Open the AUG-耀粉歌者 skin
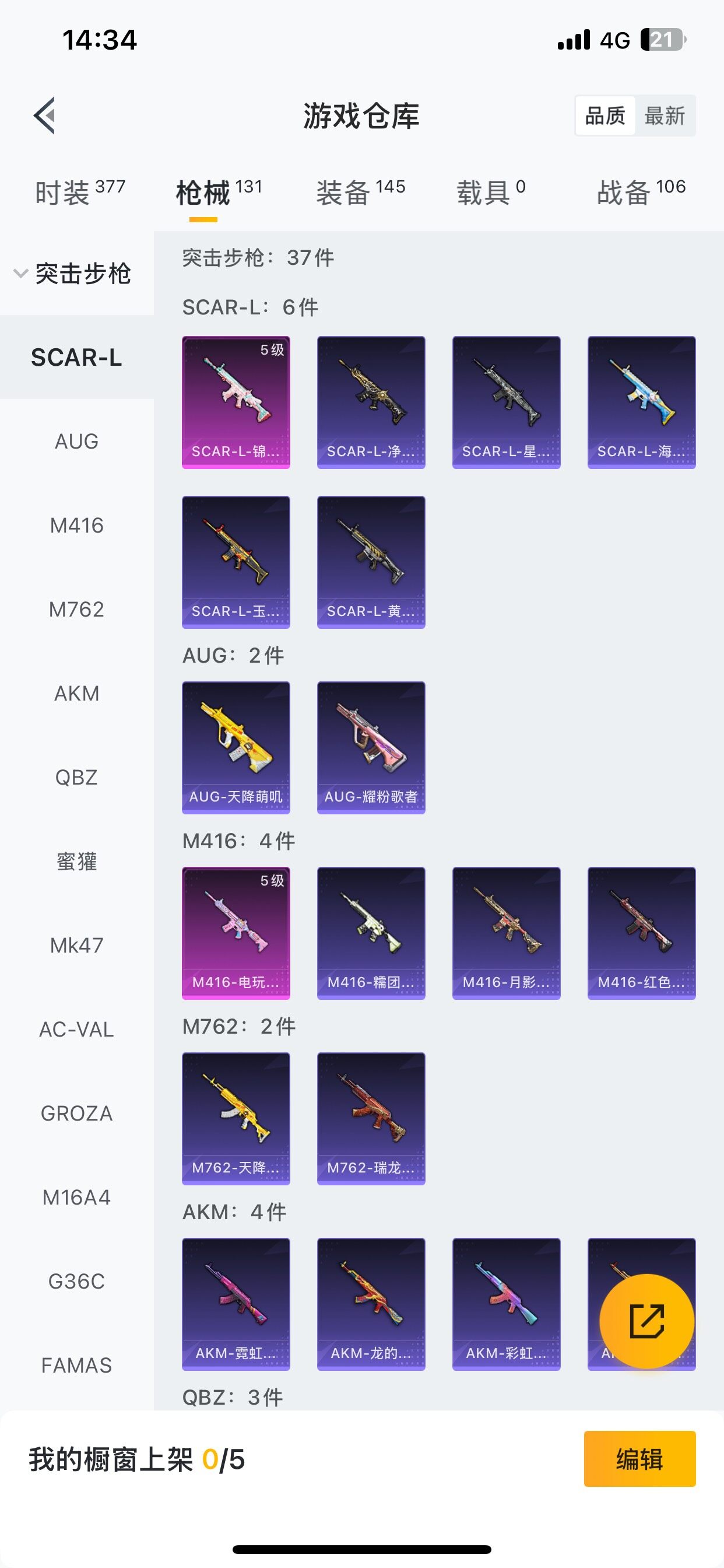The height and width of the screenshot is (1568, 724). (x=371, y=747)
